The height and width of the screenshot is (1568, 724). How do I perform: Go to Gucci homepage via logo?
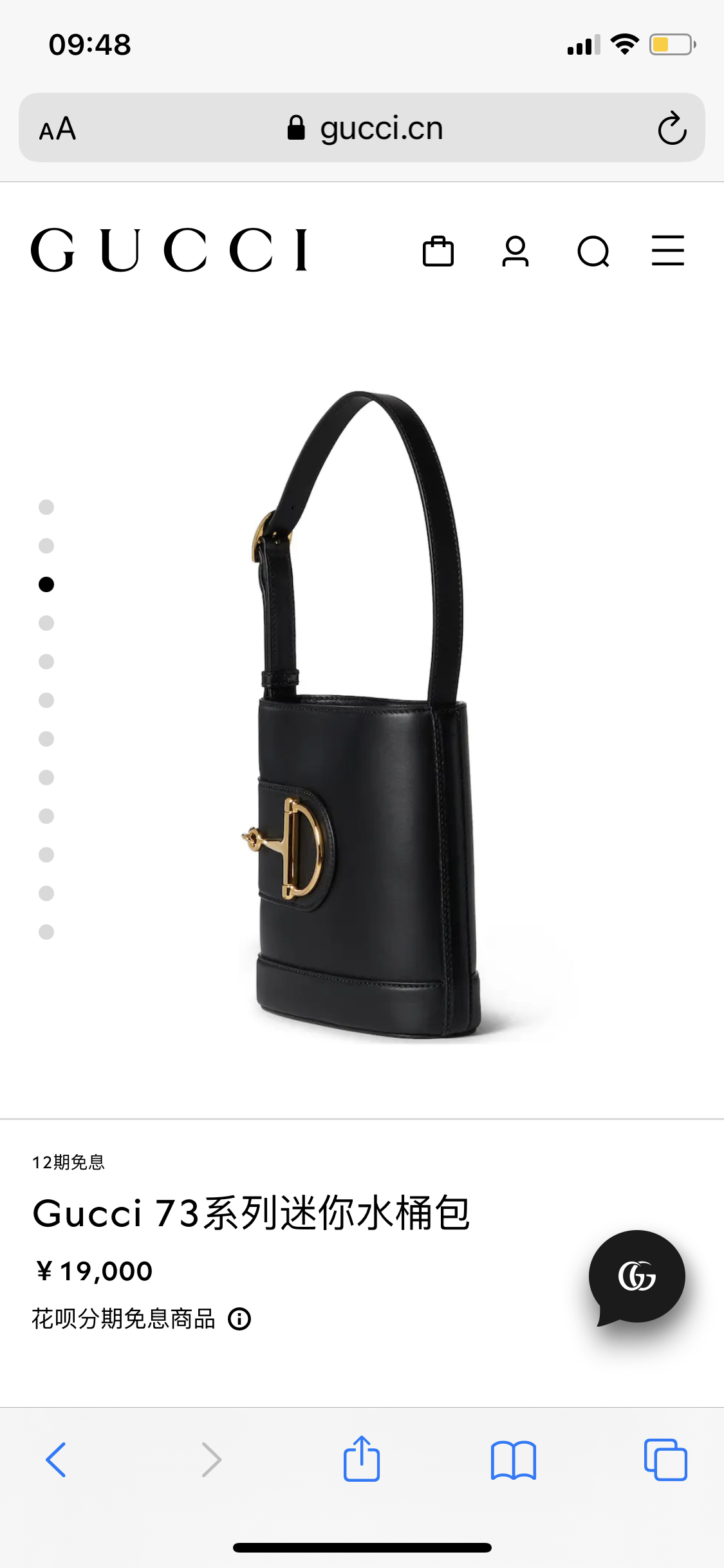(169, 250)
